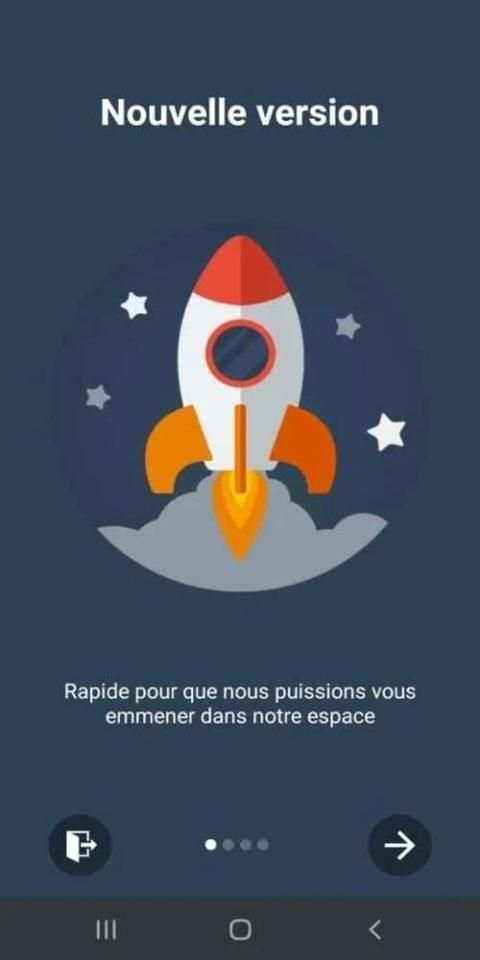
Task: Go to the system home screen
Action: click(x=240, y=930)
